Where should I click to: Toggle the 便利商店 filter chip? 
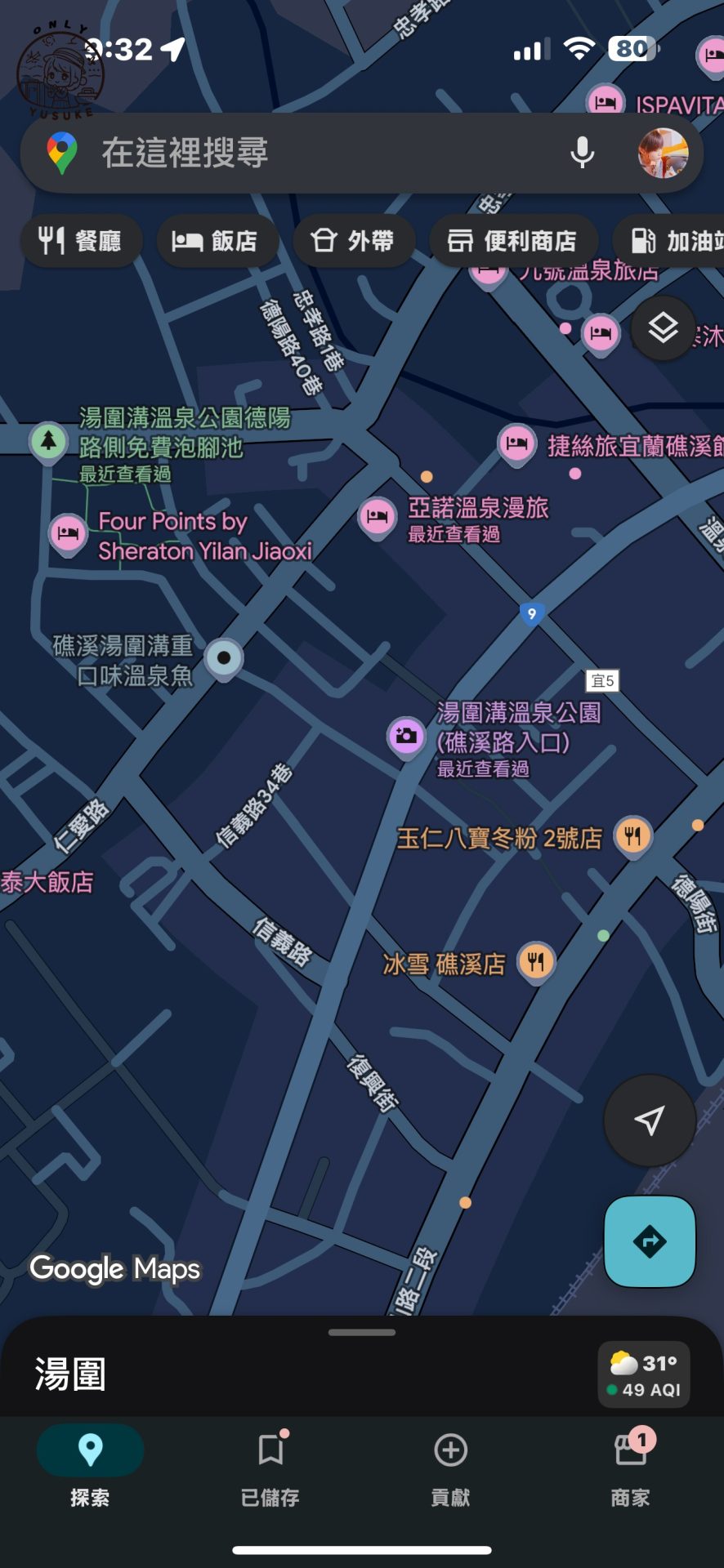pyautogui.click(x=513, y=240)
